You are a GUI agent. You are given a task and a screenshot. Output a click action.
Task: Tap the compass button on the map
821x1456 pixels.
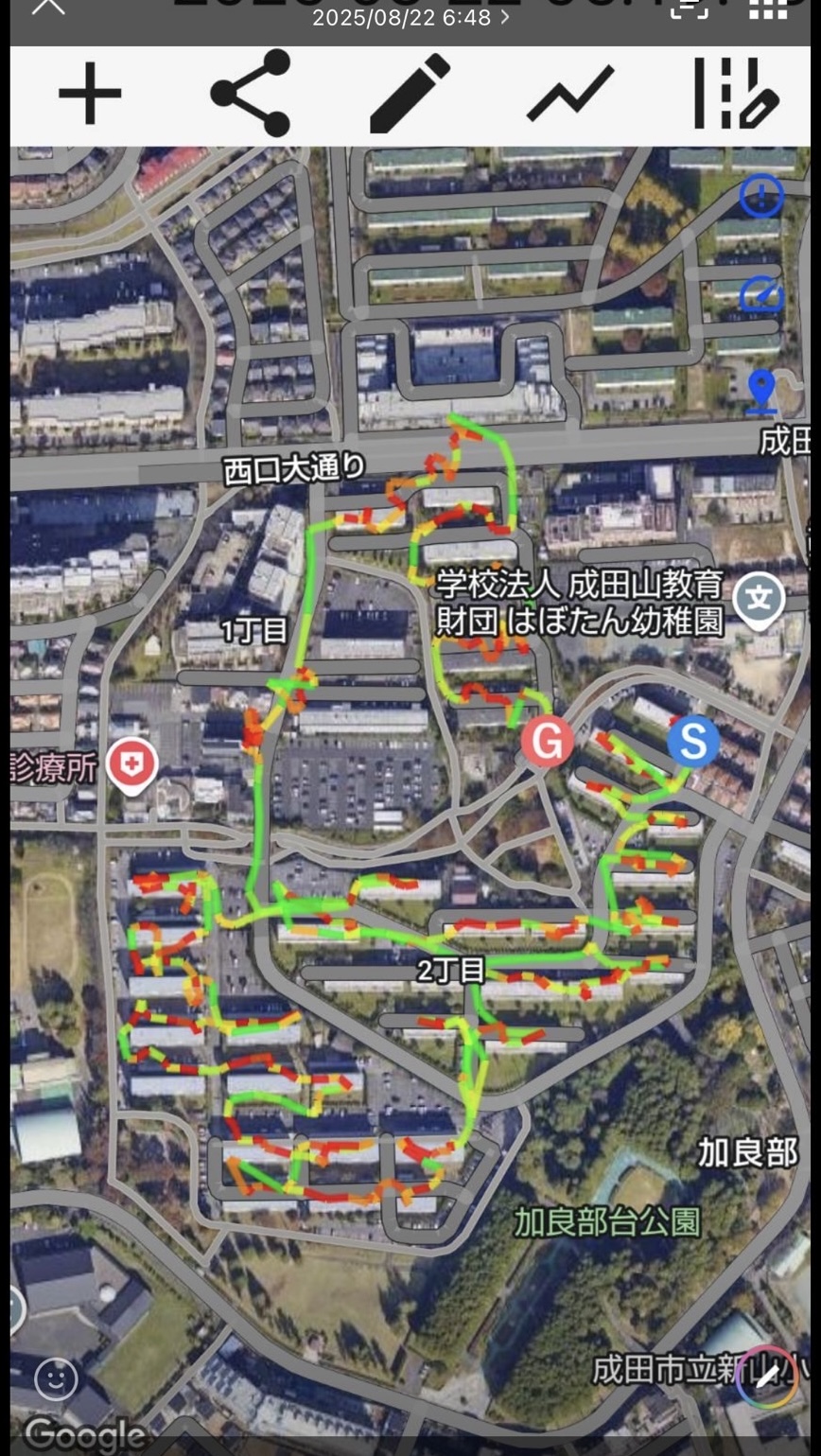tap(765, 1375)
